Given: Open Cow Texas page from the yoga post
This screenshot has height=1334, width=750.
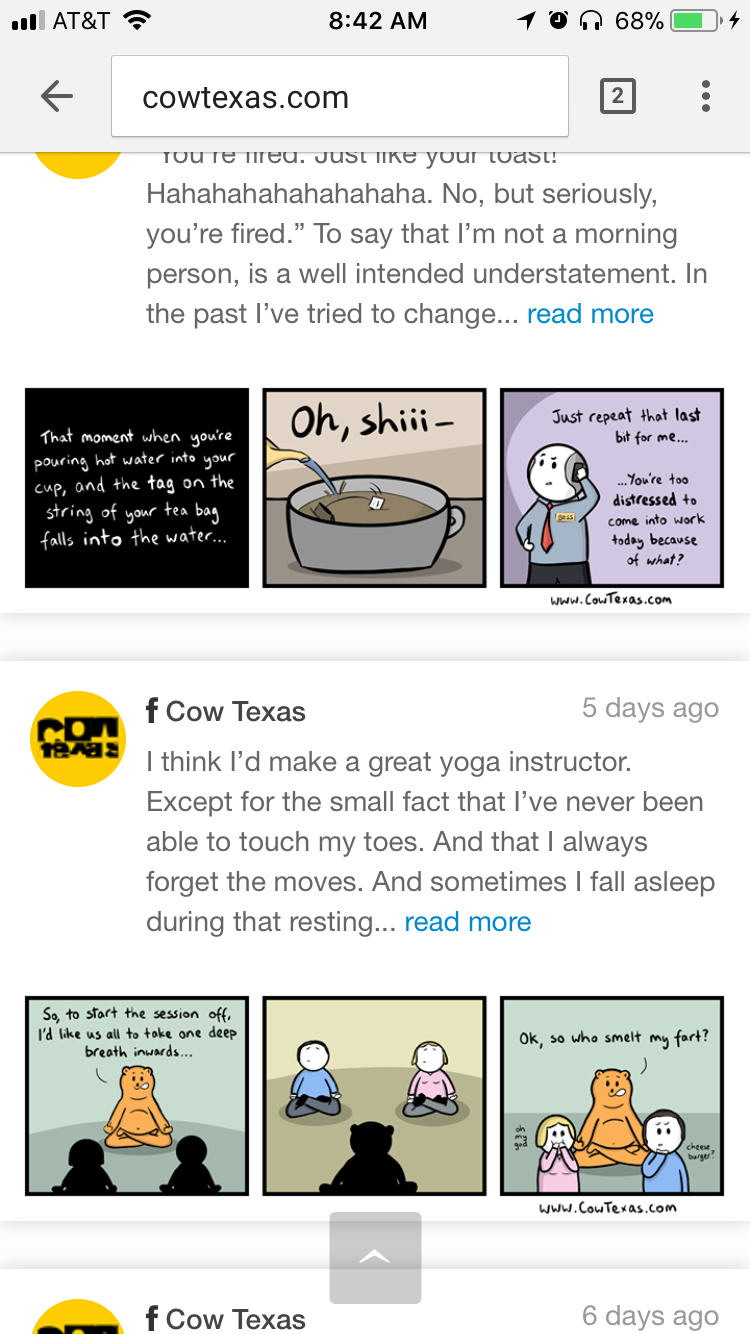Looking at the screenshot, I should click(x=235, y=712).
